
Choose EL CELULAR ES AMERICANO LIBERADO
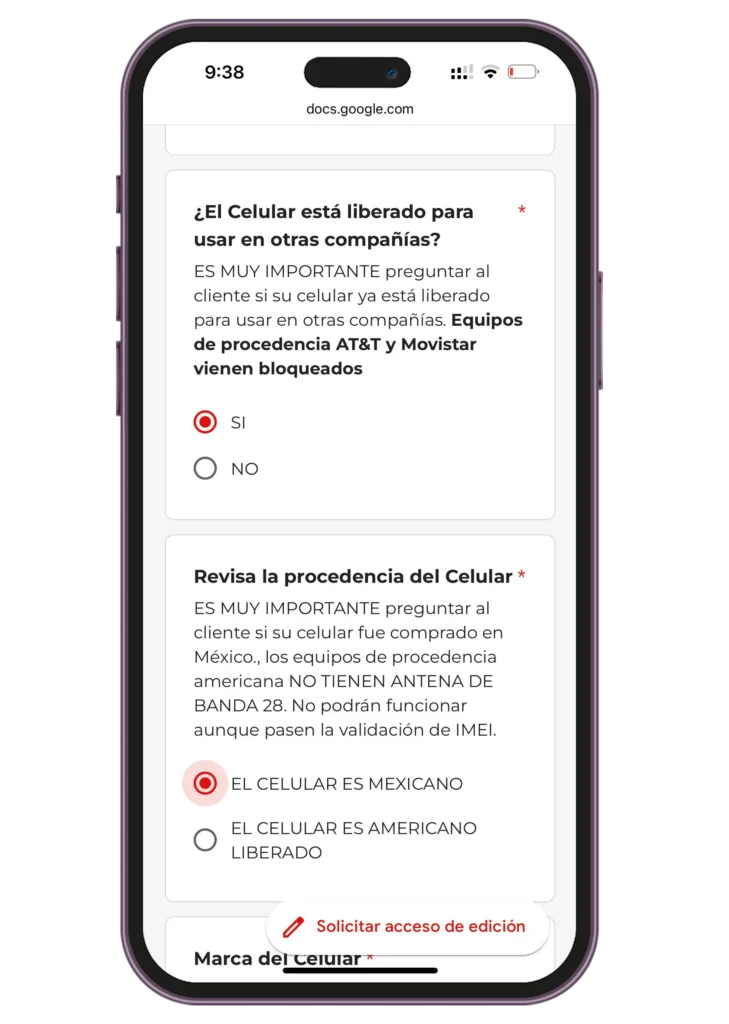click(205, 840)
